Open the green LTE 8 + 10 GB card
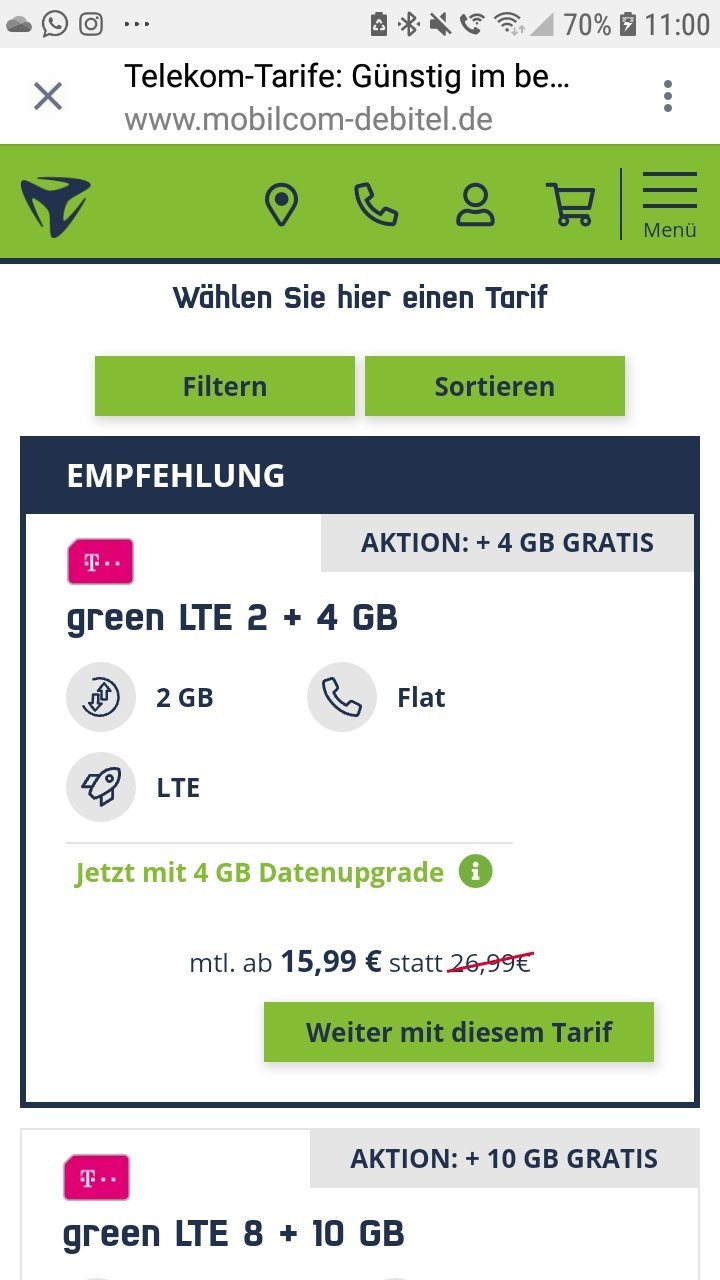This screenshot has height=1280, width=720. (x=234, y=1233)
